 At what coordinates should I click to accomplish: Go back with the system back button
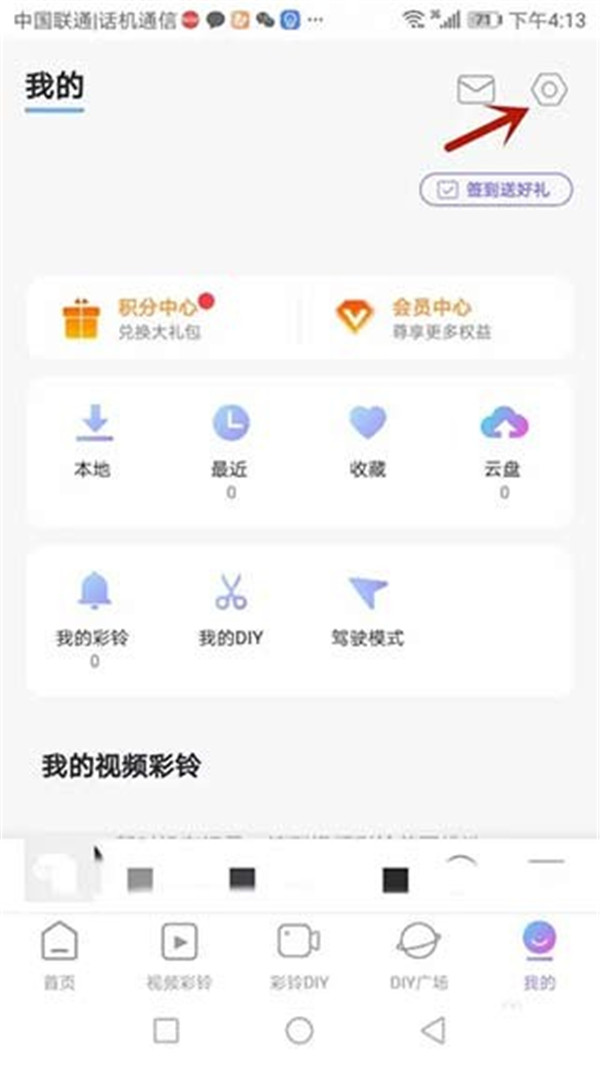pos(432,1030)
